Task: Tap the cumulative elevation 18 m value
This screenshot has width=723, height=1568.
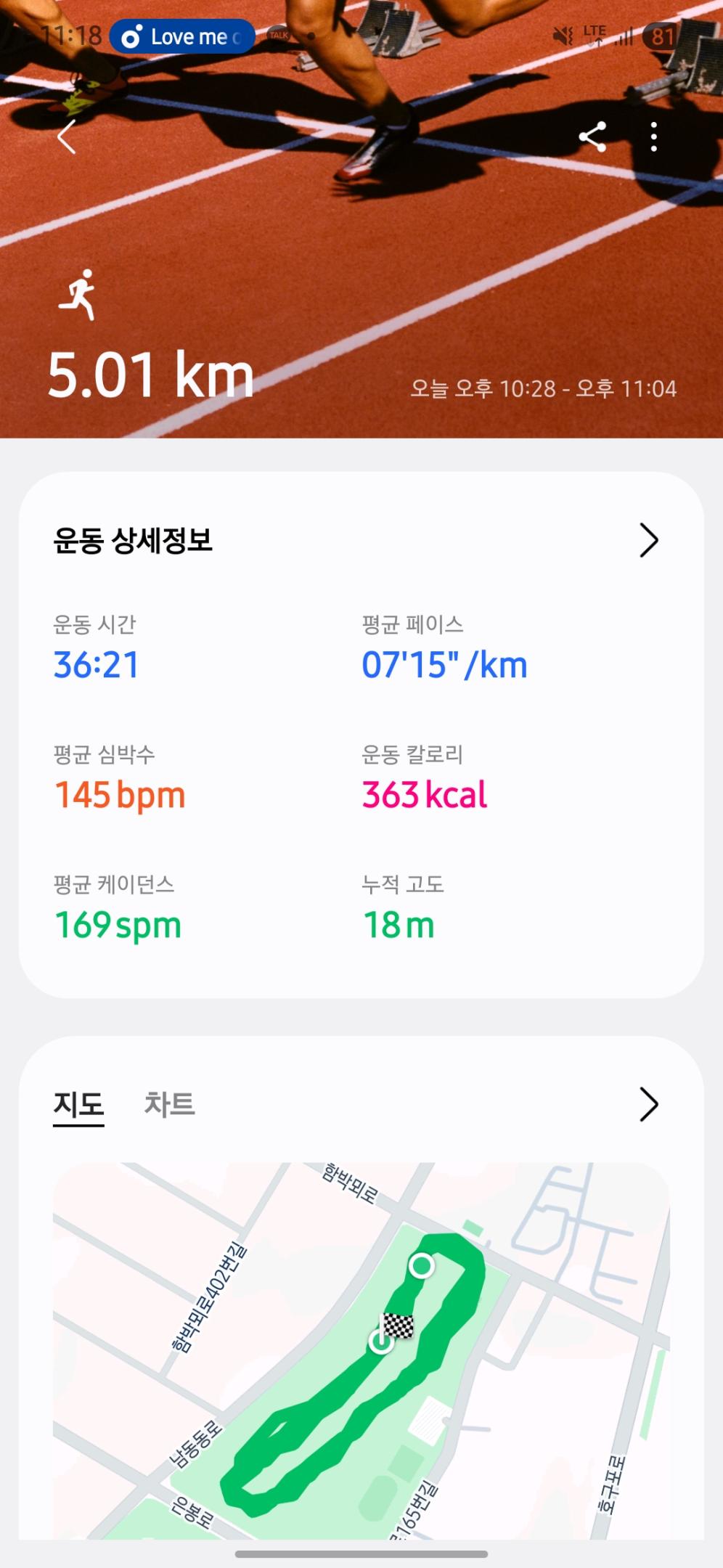Action: point(399,923)
